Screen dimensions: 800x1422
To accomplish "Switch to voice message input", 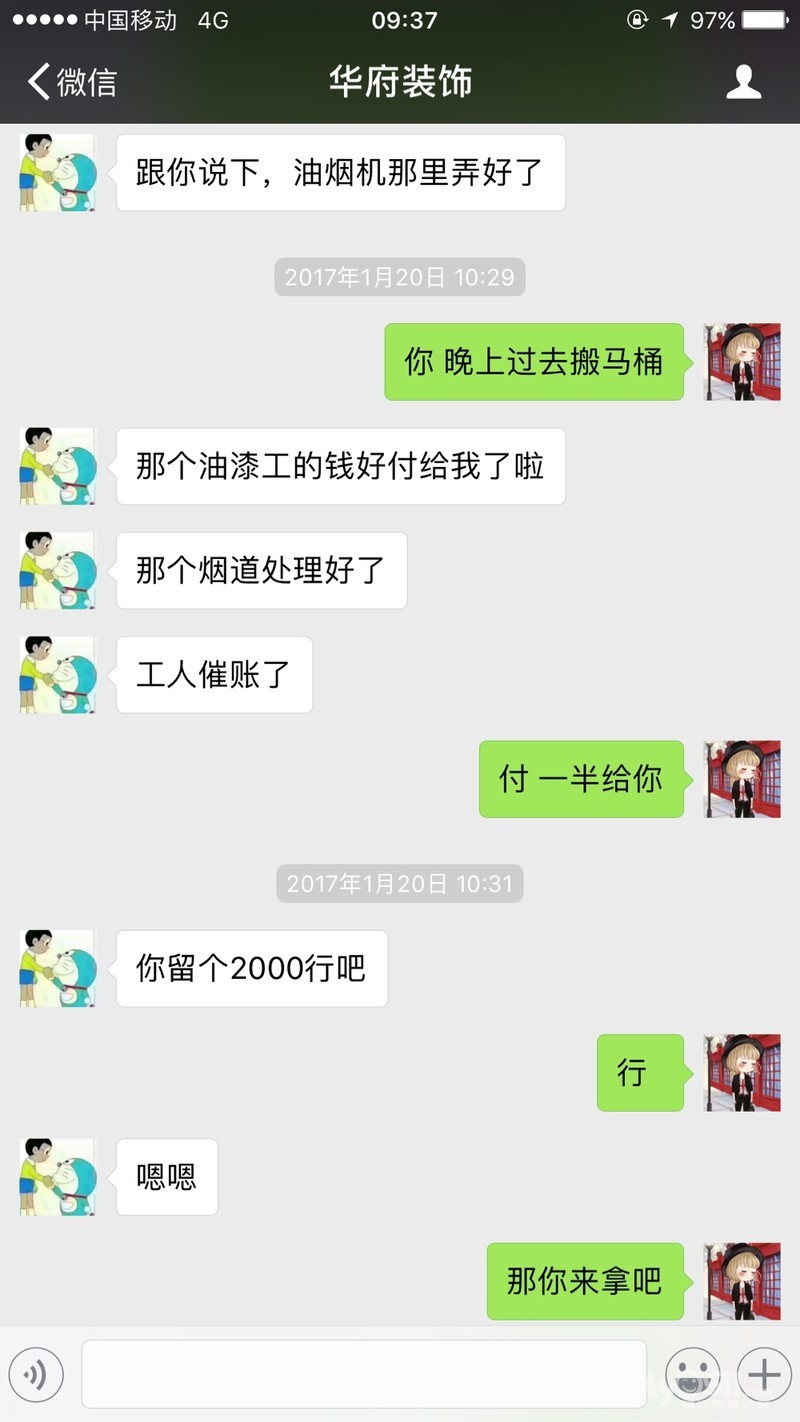I will [x=36, y=1375].
